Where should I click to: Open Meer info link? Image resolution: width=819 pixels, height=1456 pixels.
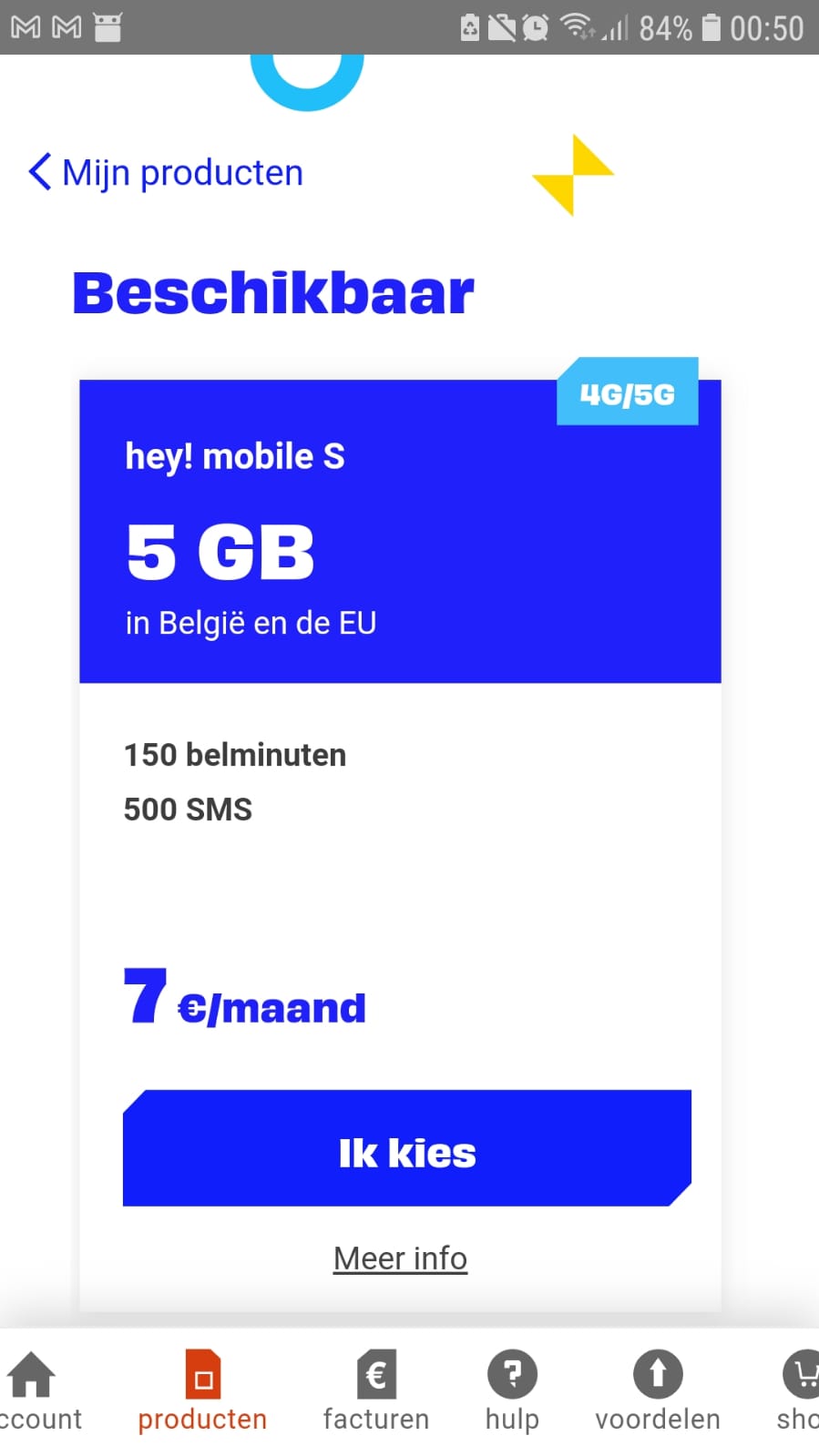400,1258
